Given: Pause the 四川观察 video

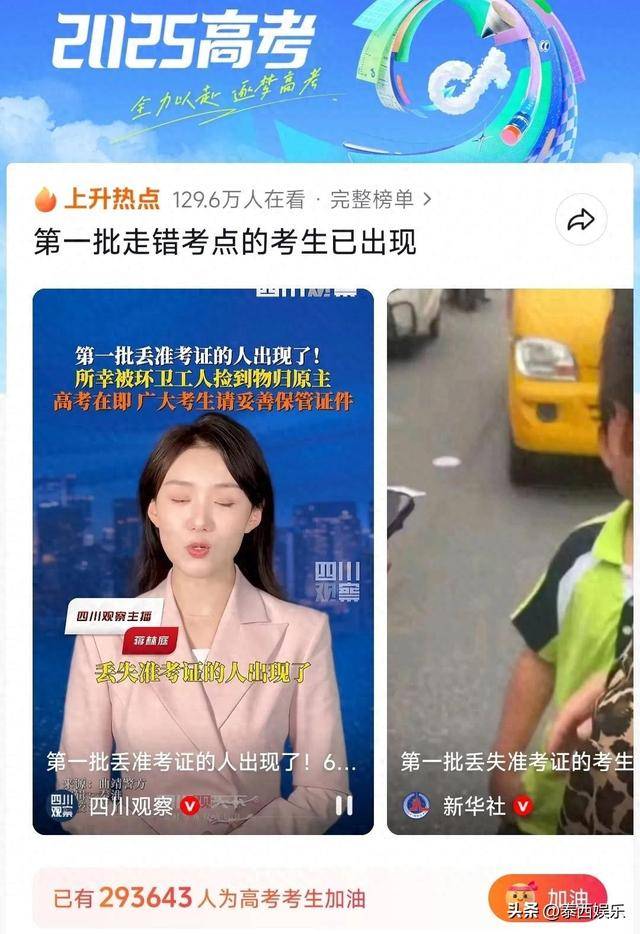Looking at the screenshot, I should (343, 805).
